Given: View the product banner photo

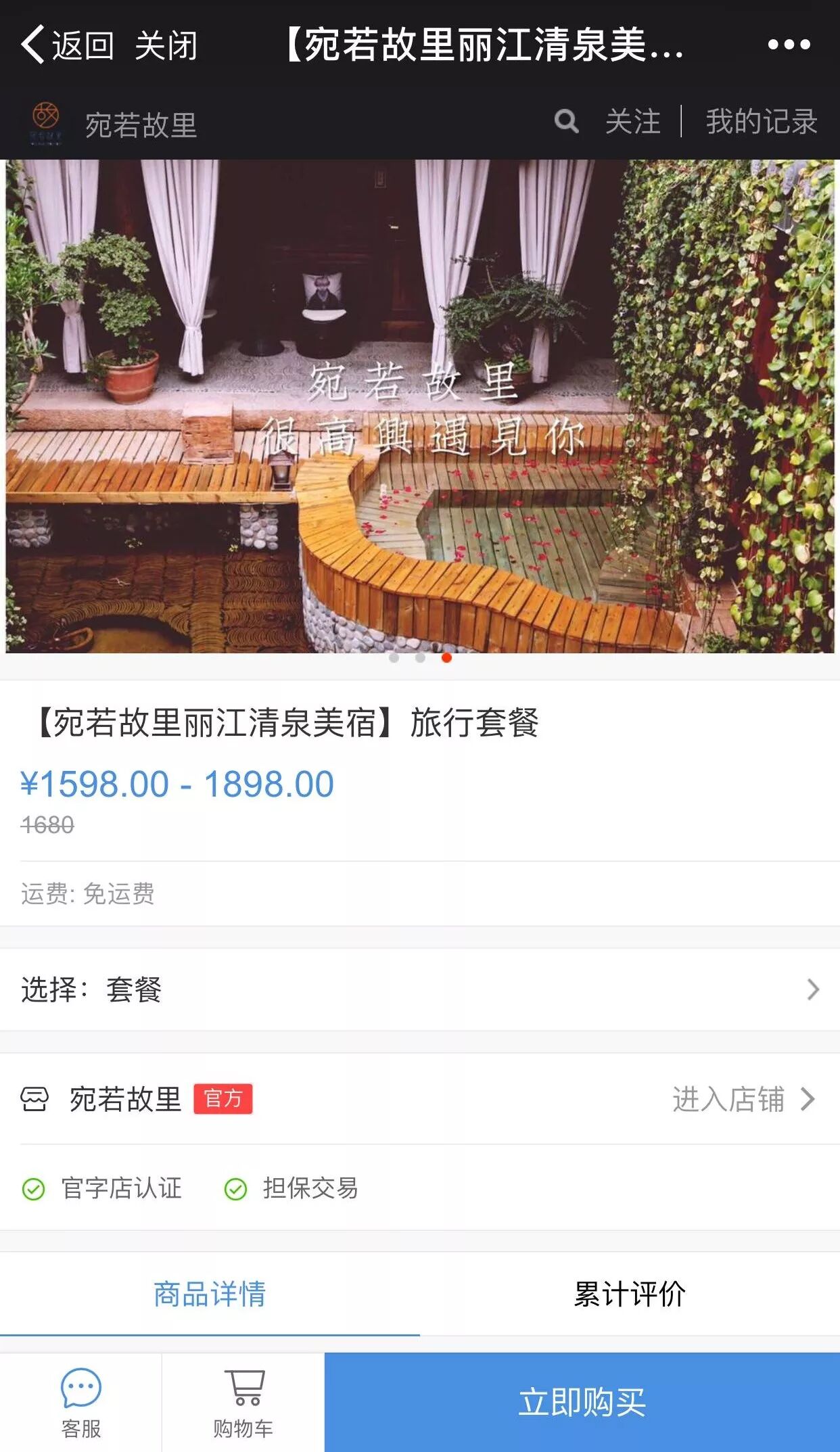Looking at the screenshot, I should 419,406.
